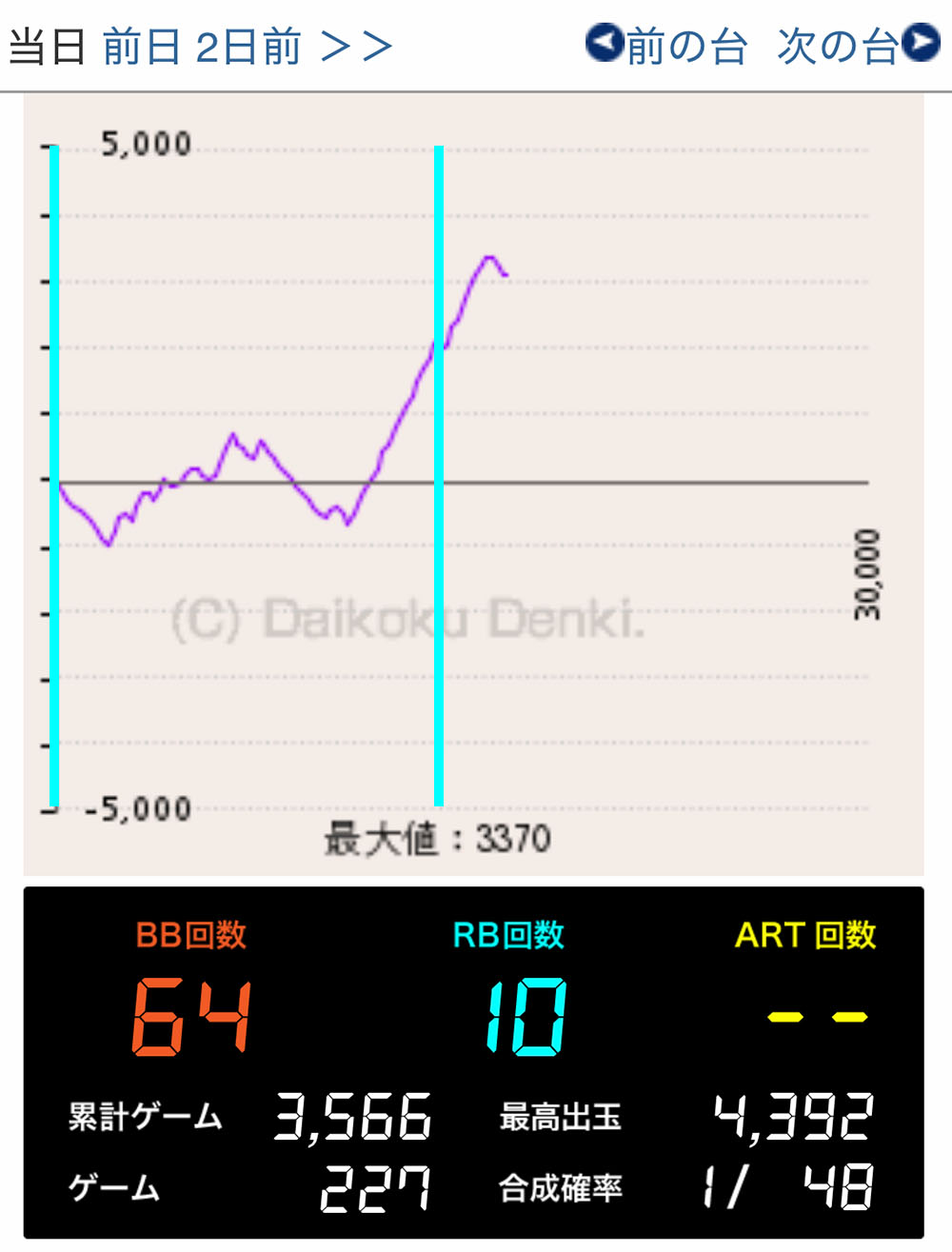The image size is (952, 1252).
Task: Go to 次の台 (next machine)
Action: [x=857, y=46]
